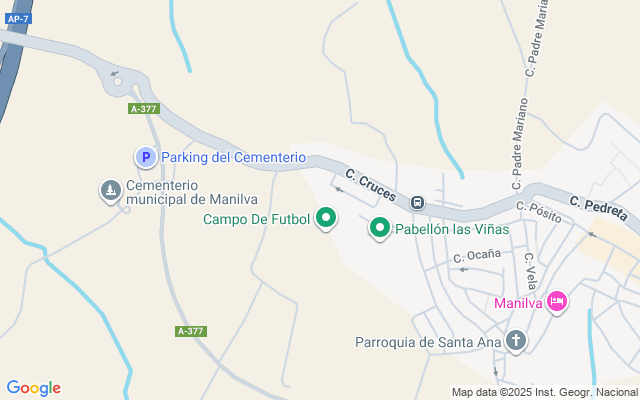Open Cementerio municipal de Manilva place marker
The height and width of the screenshot is (400, 640).
click(110, 190)
